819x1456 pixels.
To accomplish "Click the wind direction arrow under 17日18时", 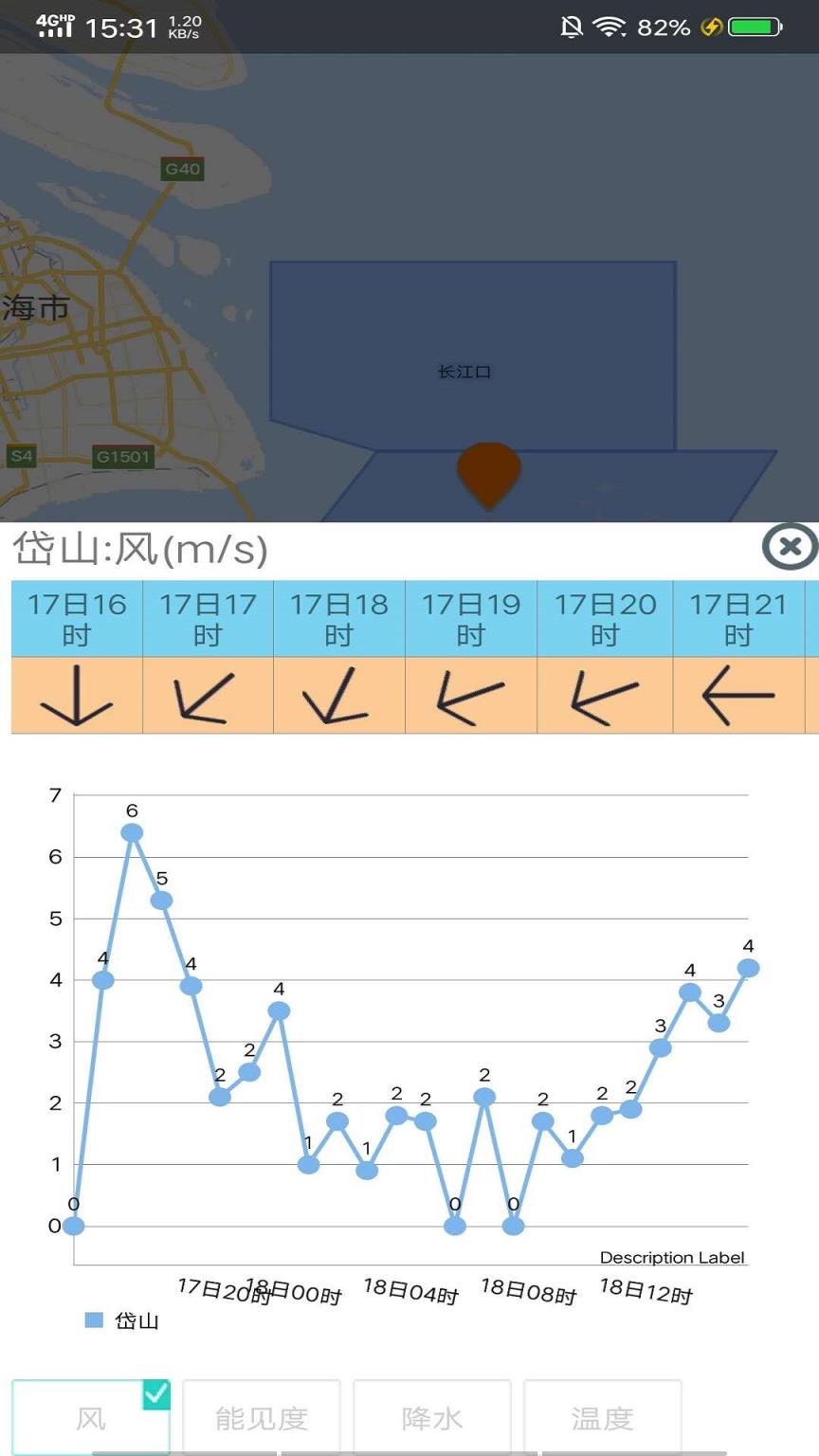I will (x=339, y=698).
